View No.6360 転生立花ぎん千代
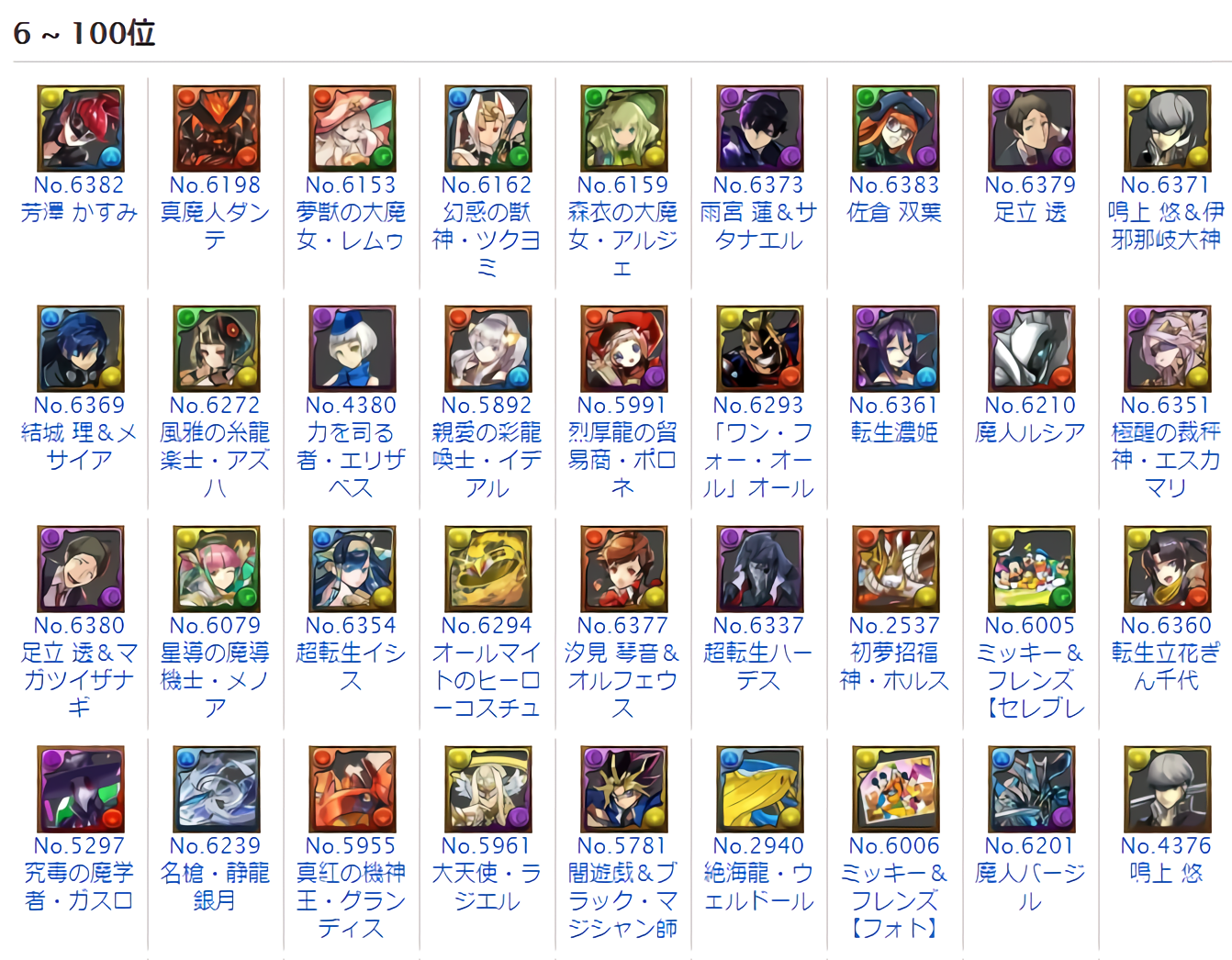Viewport: 1232px width, 960px height. click(1166, 569)
